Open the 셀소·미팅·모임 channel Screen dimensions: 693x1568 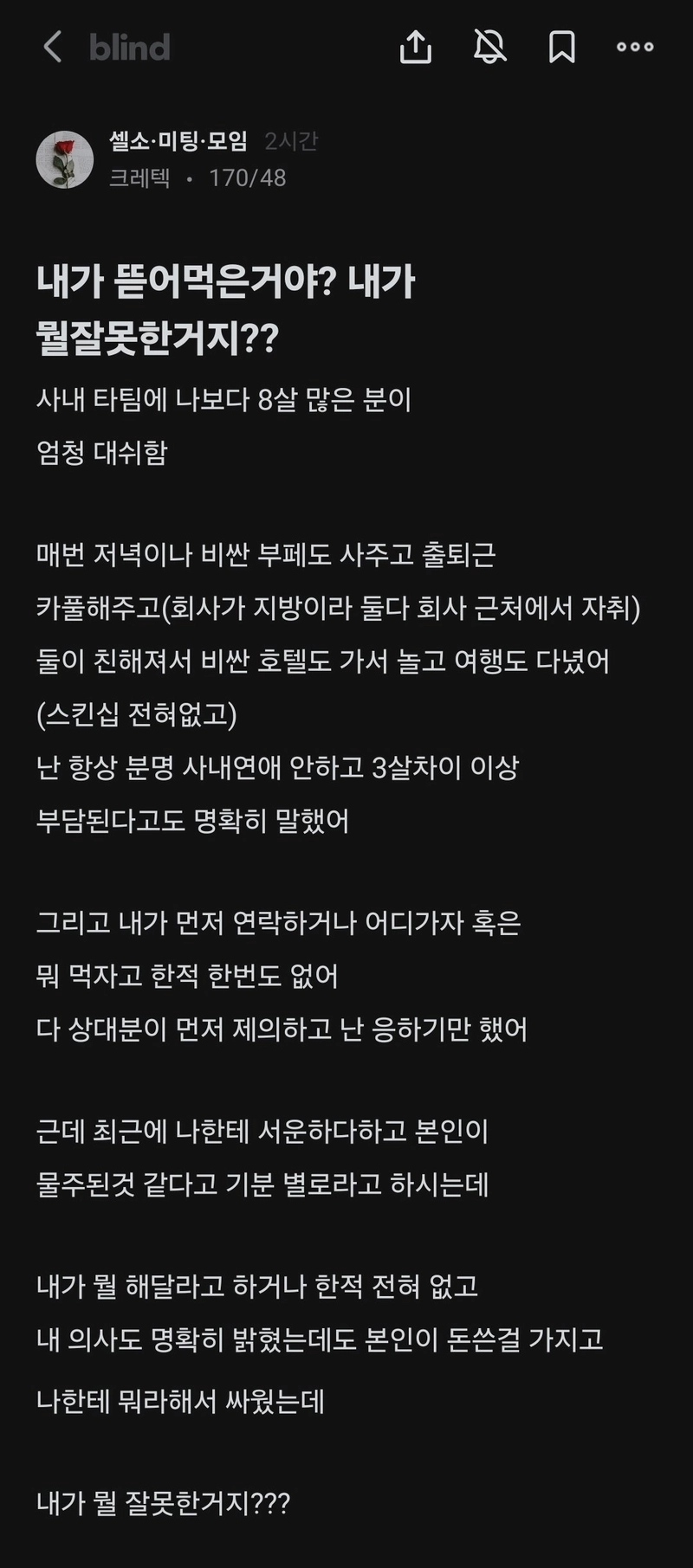[x=178, y=140]
